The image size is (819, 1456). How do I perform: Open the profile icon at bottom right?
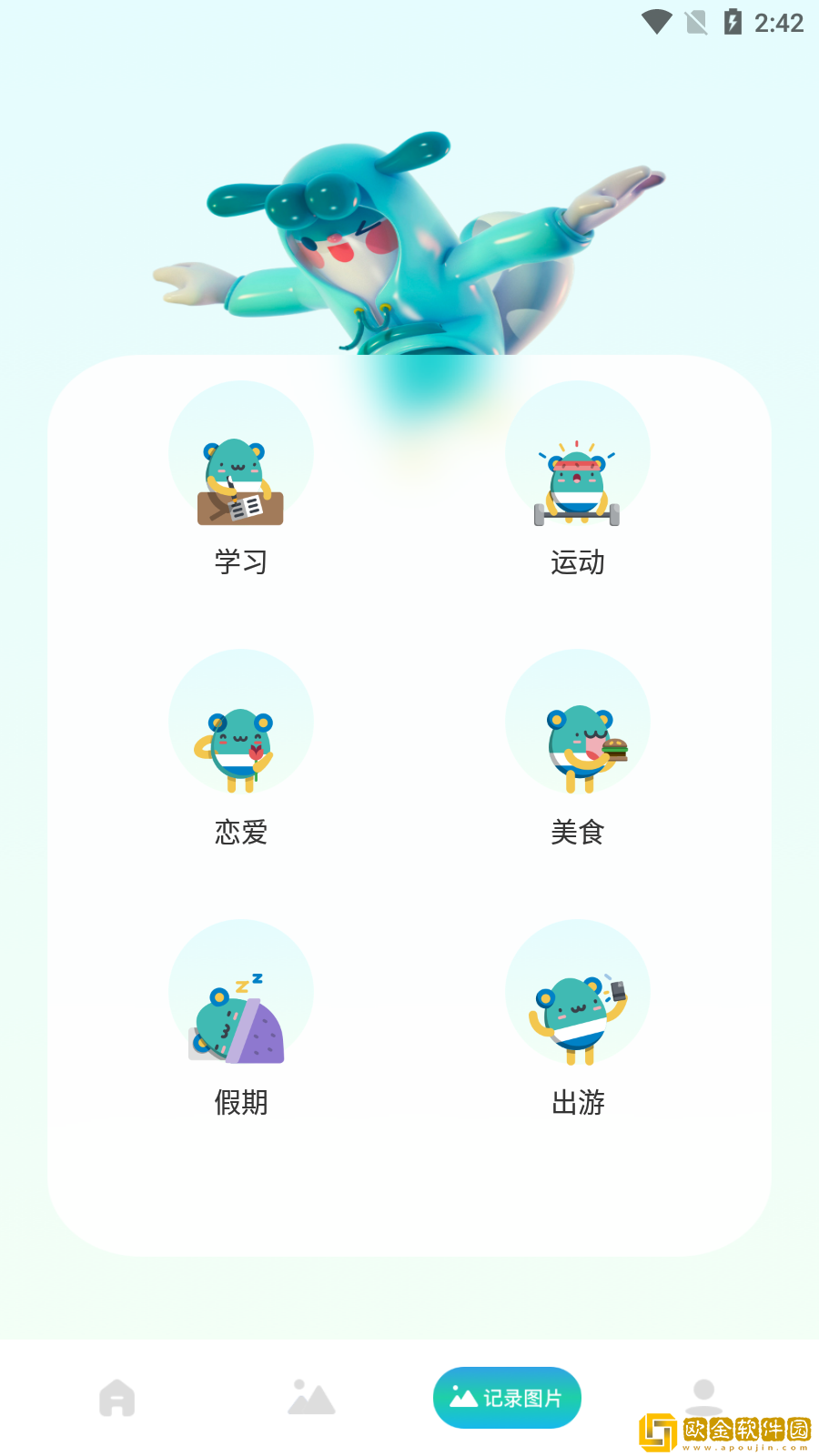[702, 1398]
